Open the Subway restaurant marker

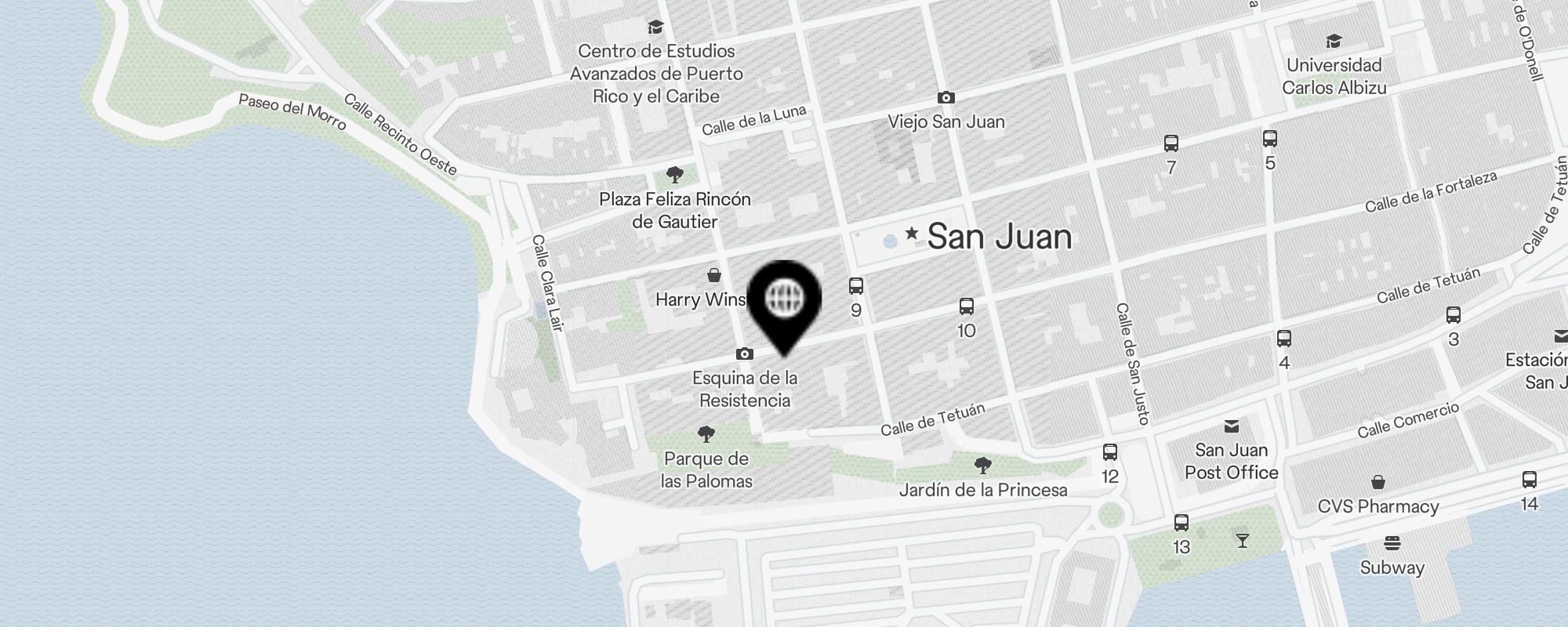(x=1392, y=542)
